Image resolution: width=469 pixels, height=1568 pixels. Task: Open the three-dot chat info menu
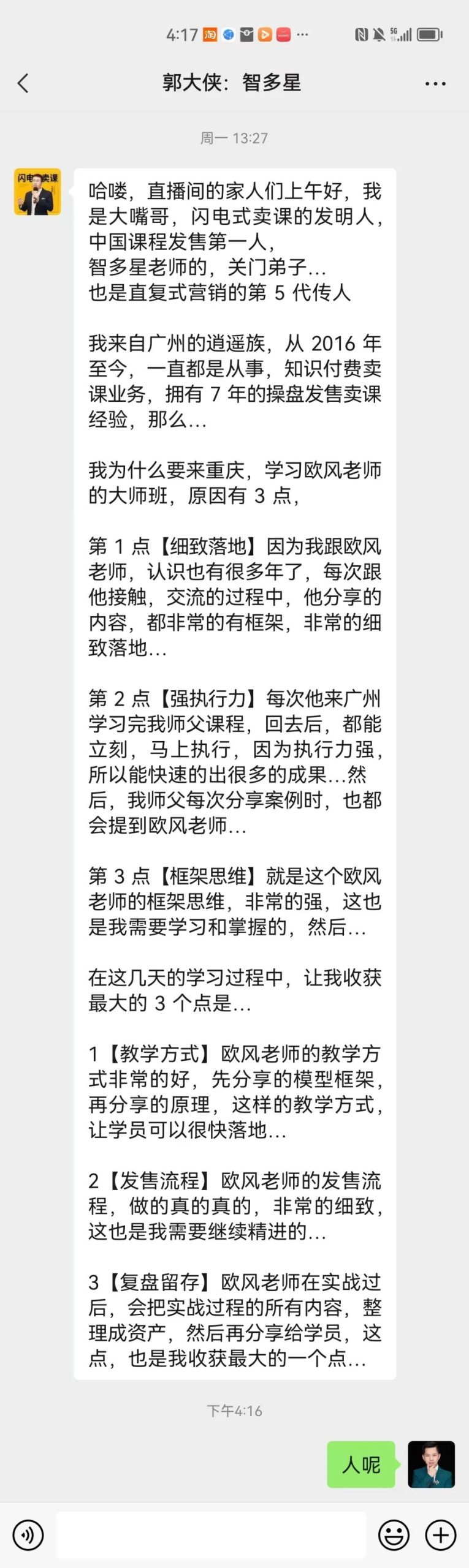coord(435,83)
